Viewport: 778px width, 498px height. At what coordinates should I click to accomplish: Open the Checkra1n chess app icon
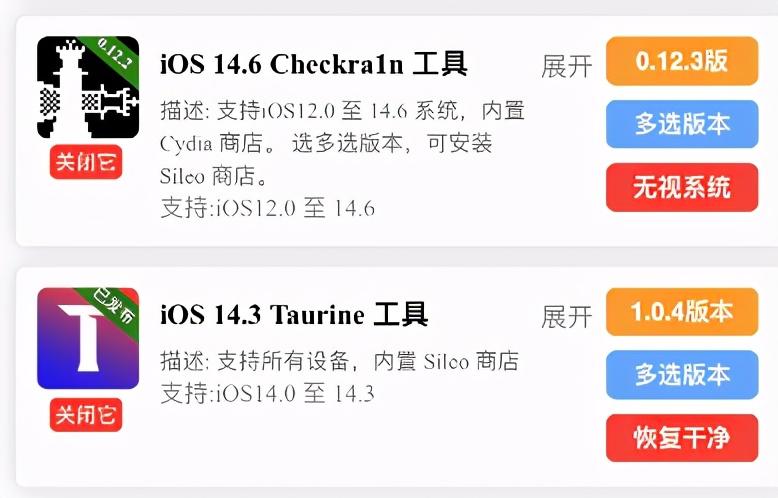pos(88,87)
